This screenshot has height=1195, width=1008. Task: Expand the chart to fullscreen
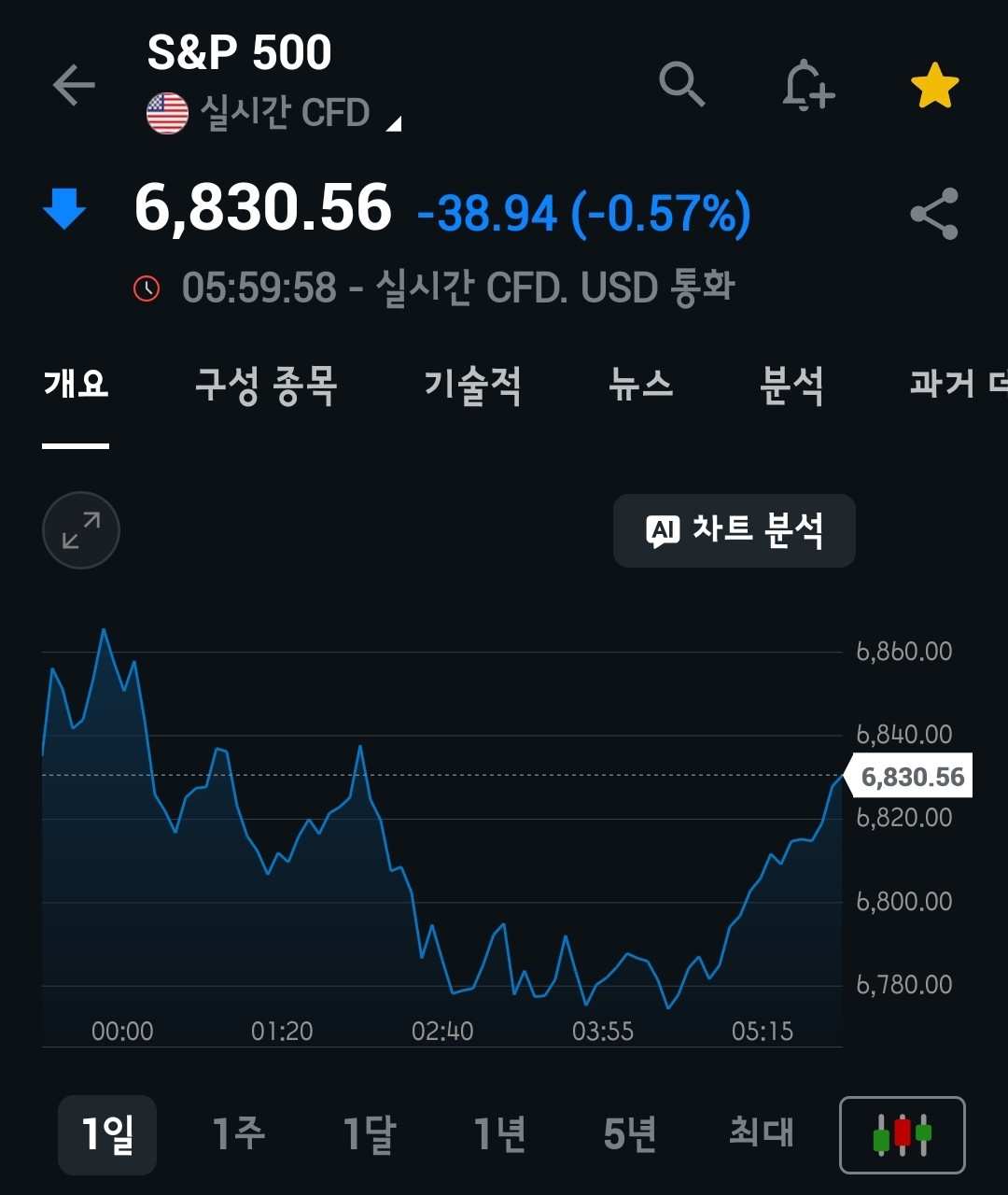tap(81, 530)
